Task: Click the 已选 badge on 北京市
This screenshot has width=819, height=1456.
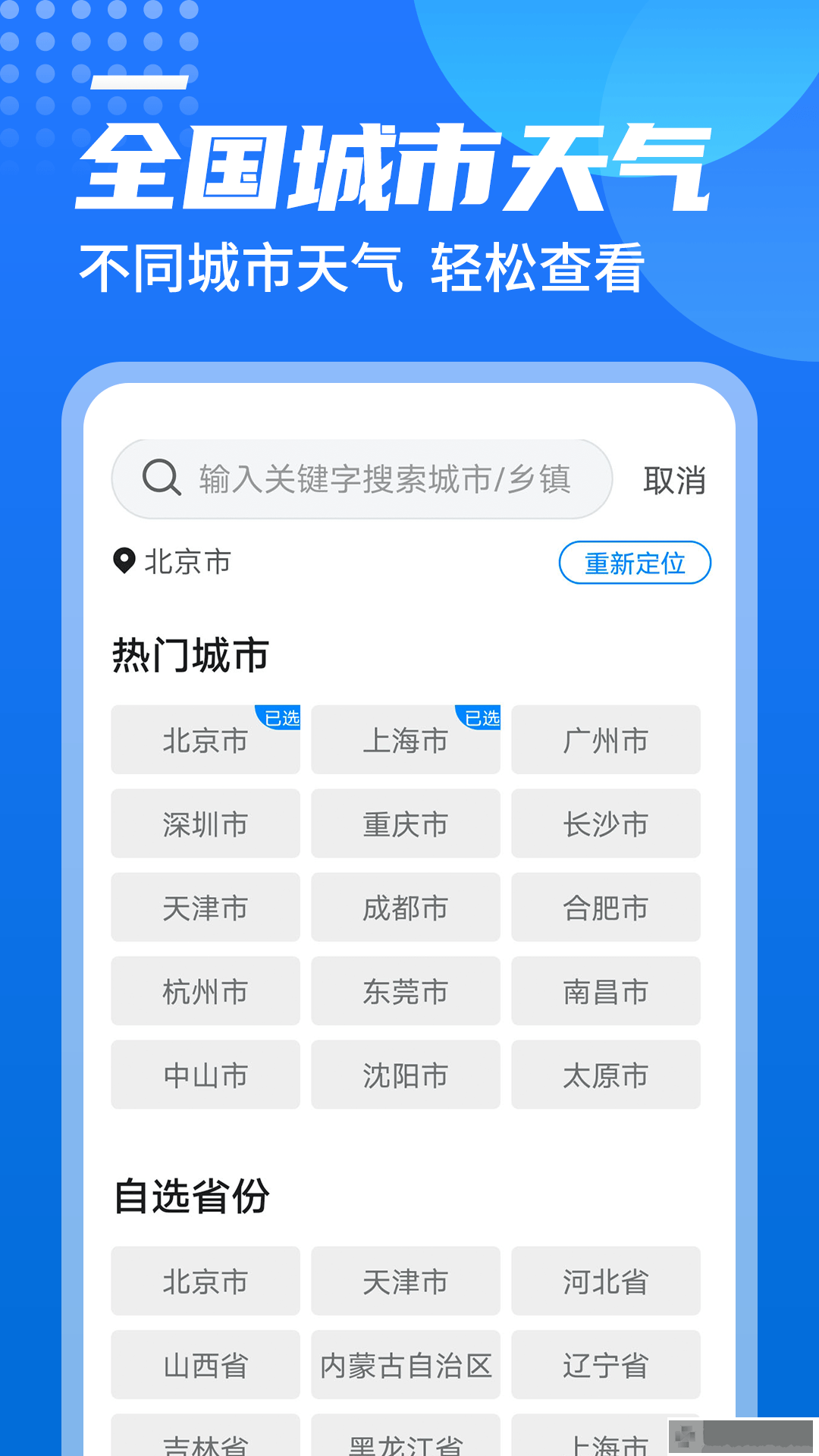Action: point(279,718)
